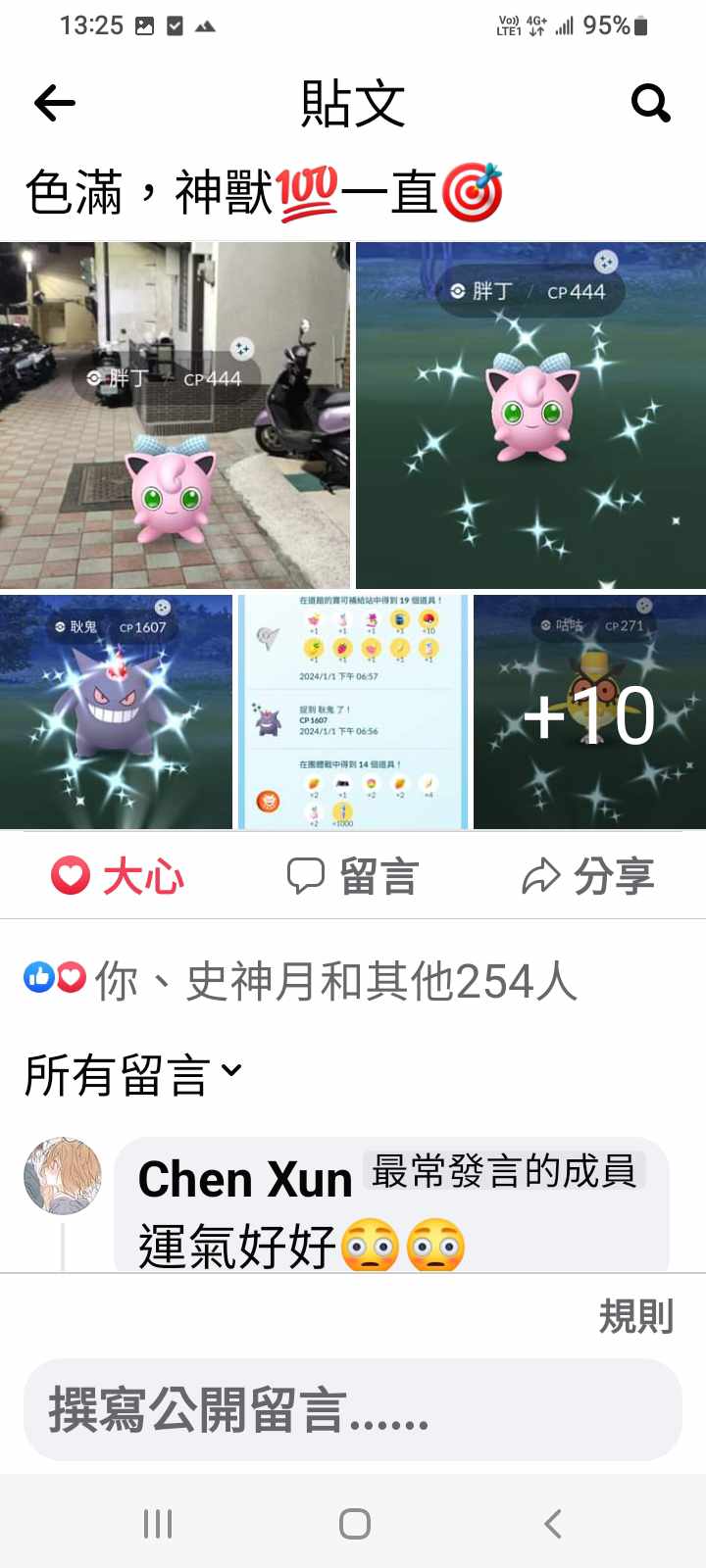View the +10 more photos tile
The height and width of the screenshot is (1568, 706).
point(589,711)
